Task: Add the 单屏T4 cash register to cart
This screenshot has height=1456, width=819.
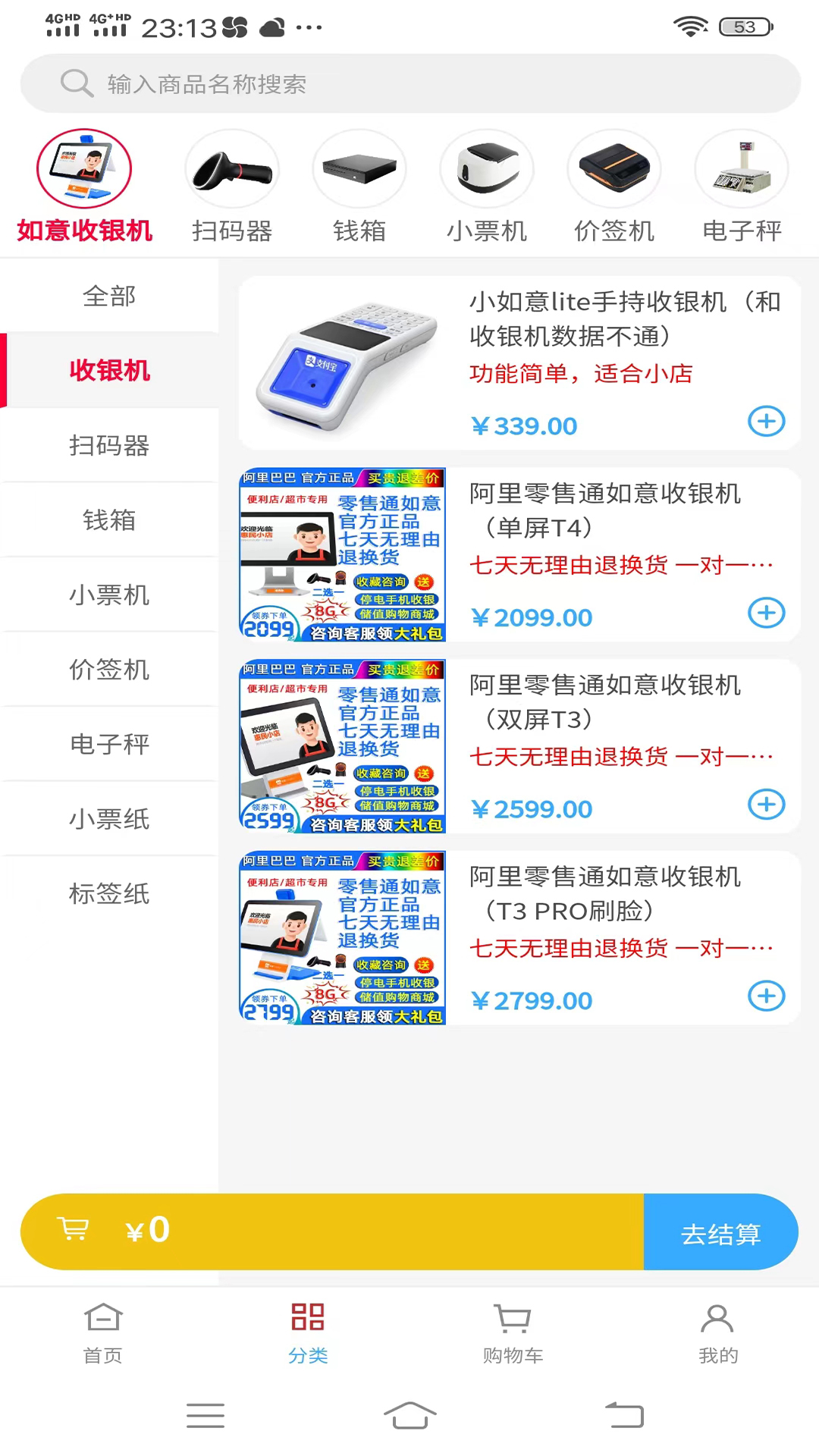Action: pos(767,613)
